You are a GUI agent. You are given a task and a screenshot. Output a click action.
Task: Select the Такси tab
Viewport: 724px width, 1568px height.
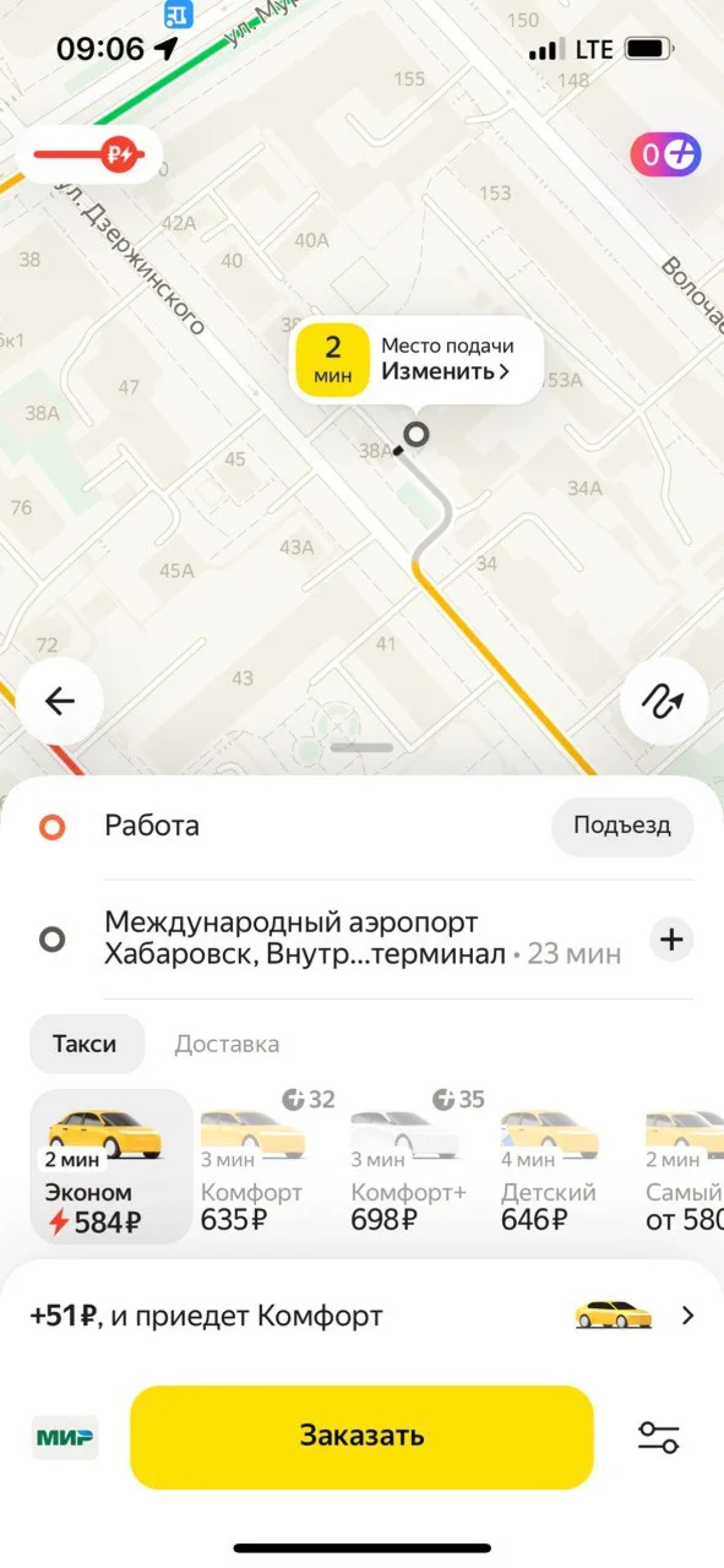pos(85,1044)
